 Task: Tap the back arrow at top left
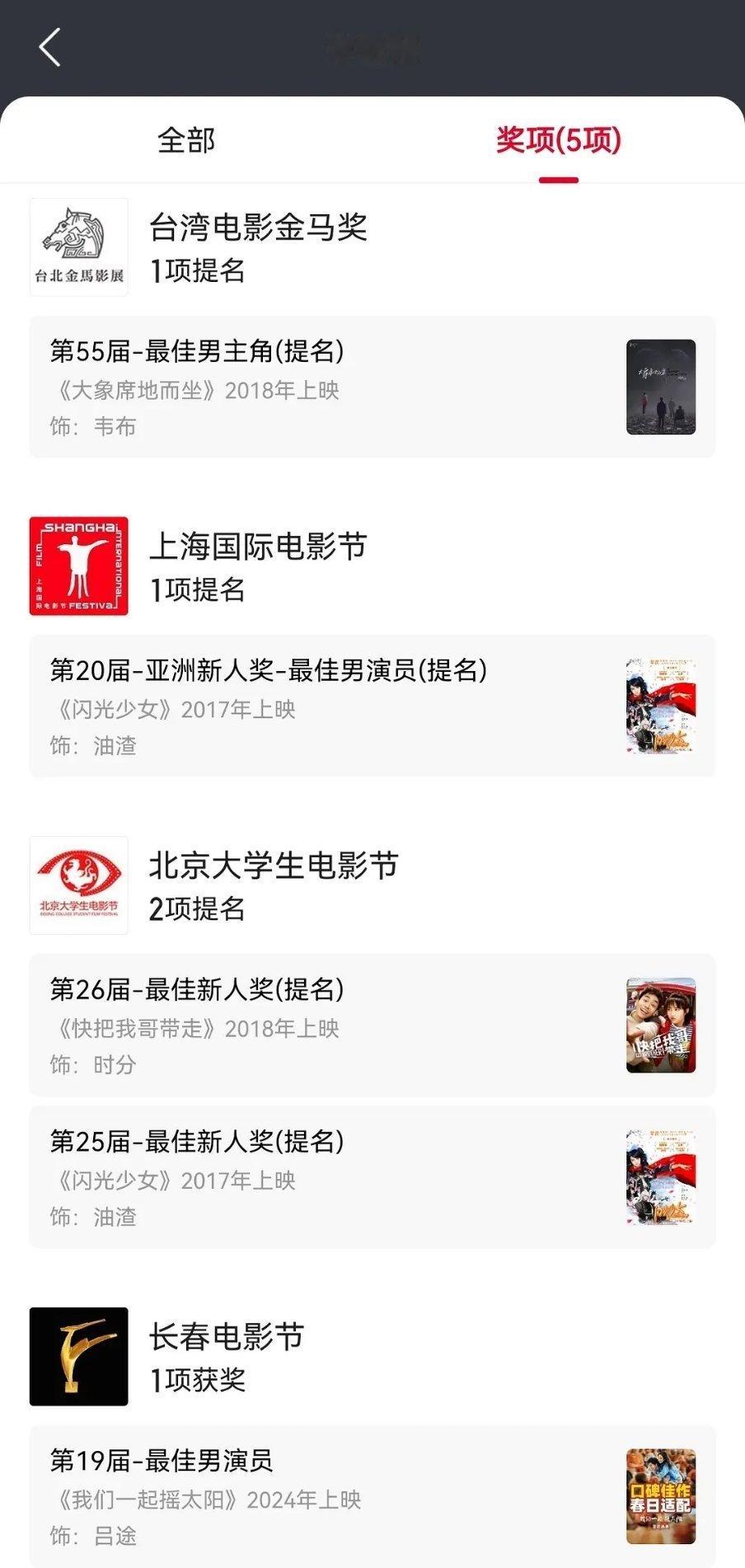(x=49, y=47)
